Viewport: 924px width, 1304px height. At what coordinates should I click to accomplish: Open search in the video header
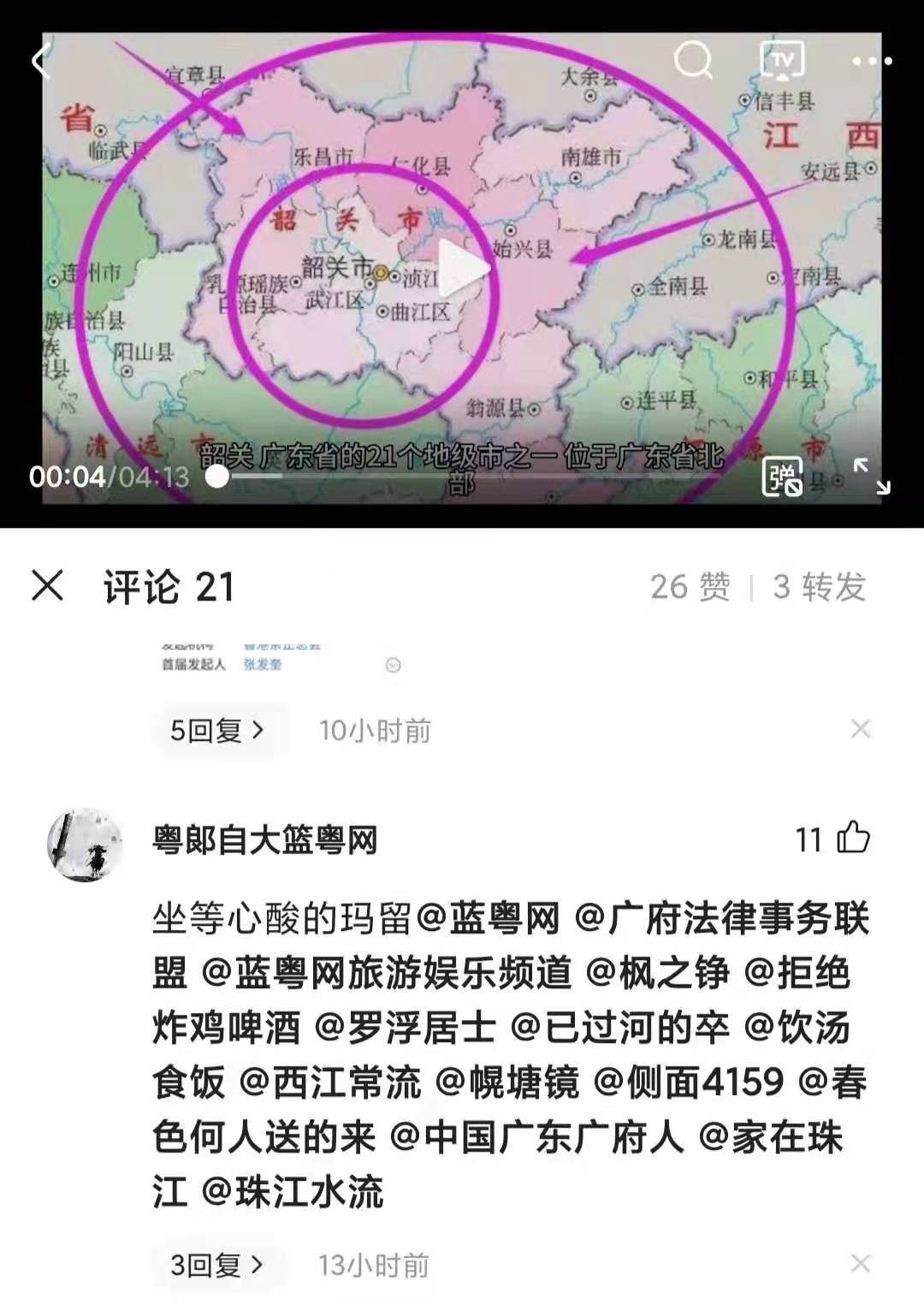[692, 61]
